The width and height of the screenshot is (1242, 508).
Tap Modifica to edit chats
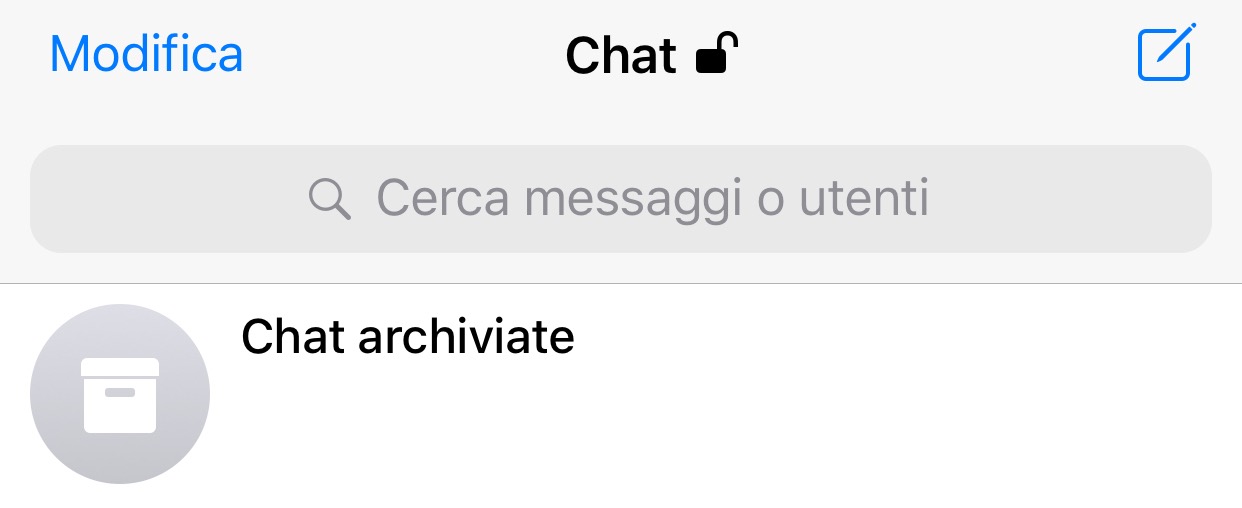click(146, 54)
